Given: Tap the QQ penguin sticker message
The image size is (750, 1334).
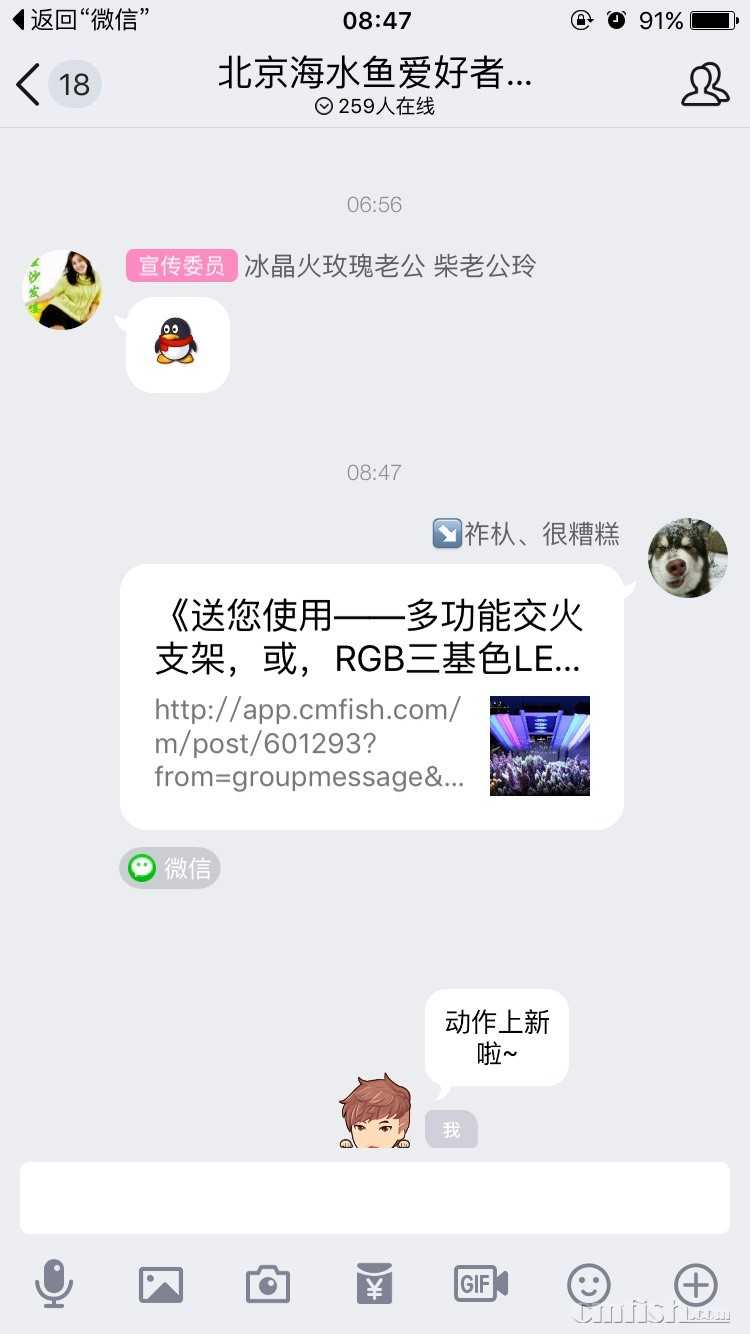Looking at the screenshot, I should [176, 344].
